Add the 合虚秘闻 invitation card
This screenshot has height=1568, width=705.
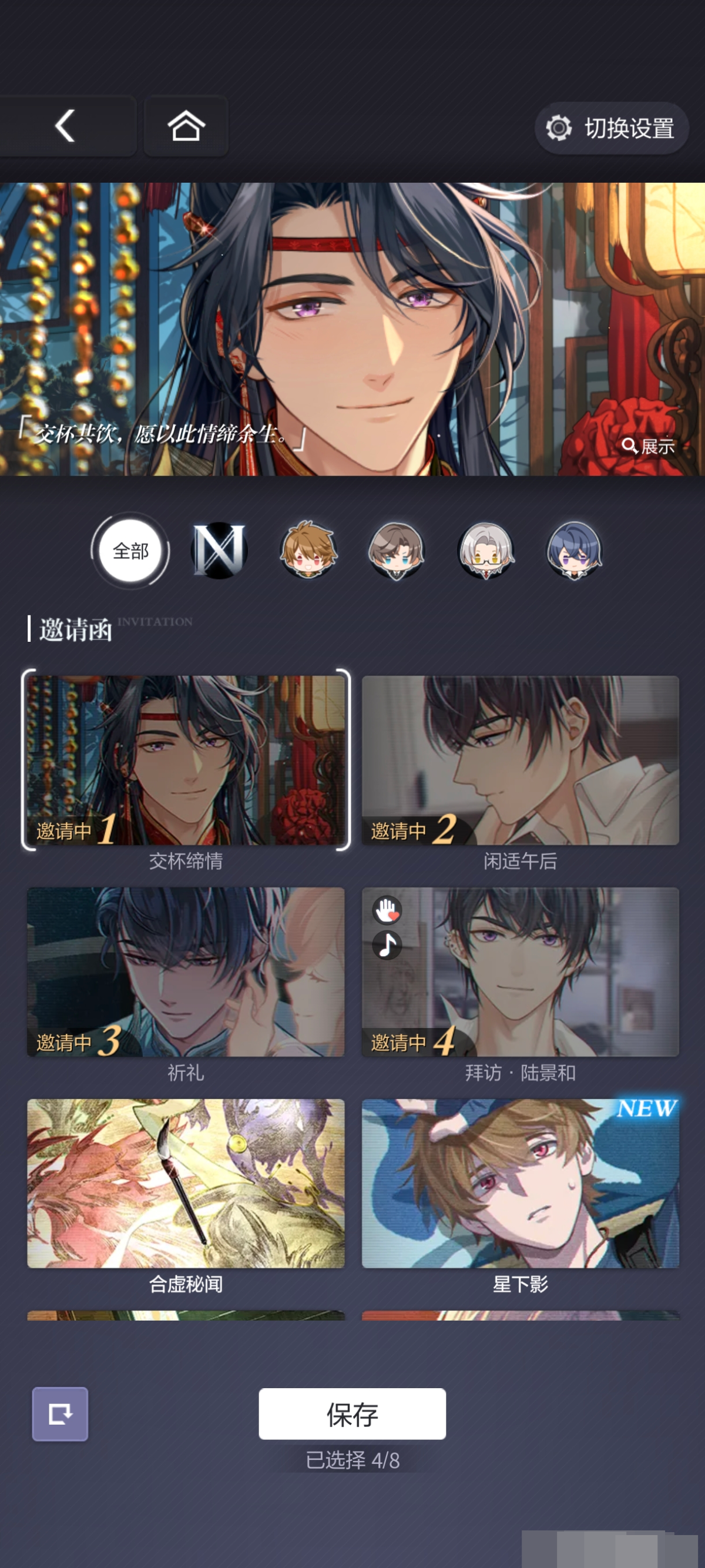click(x=186, y=1182)
